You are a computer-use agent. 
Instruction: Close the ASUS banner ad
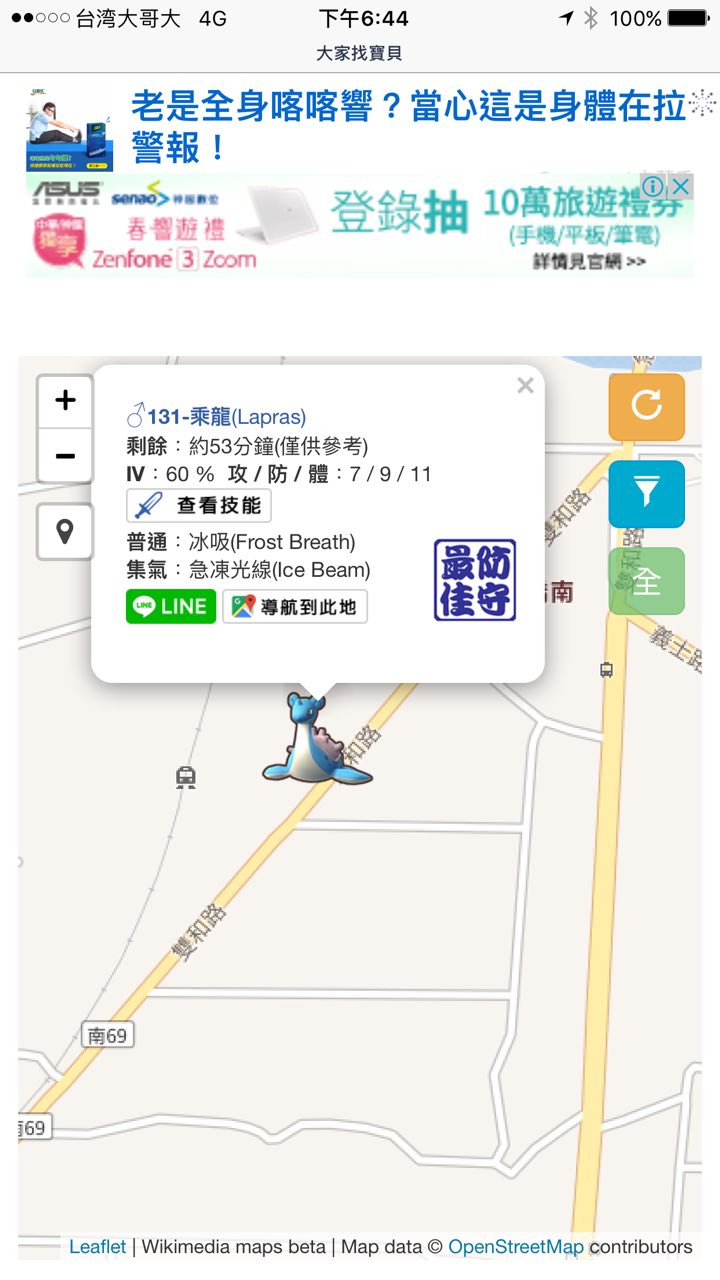(680, 186)
